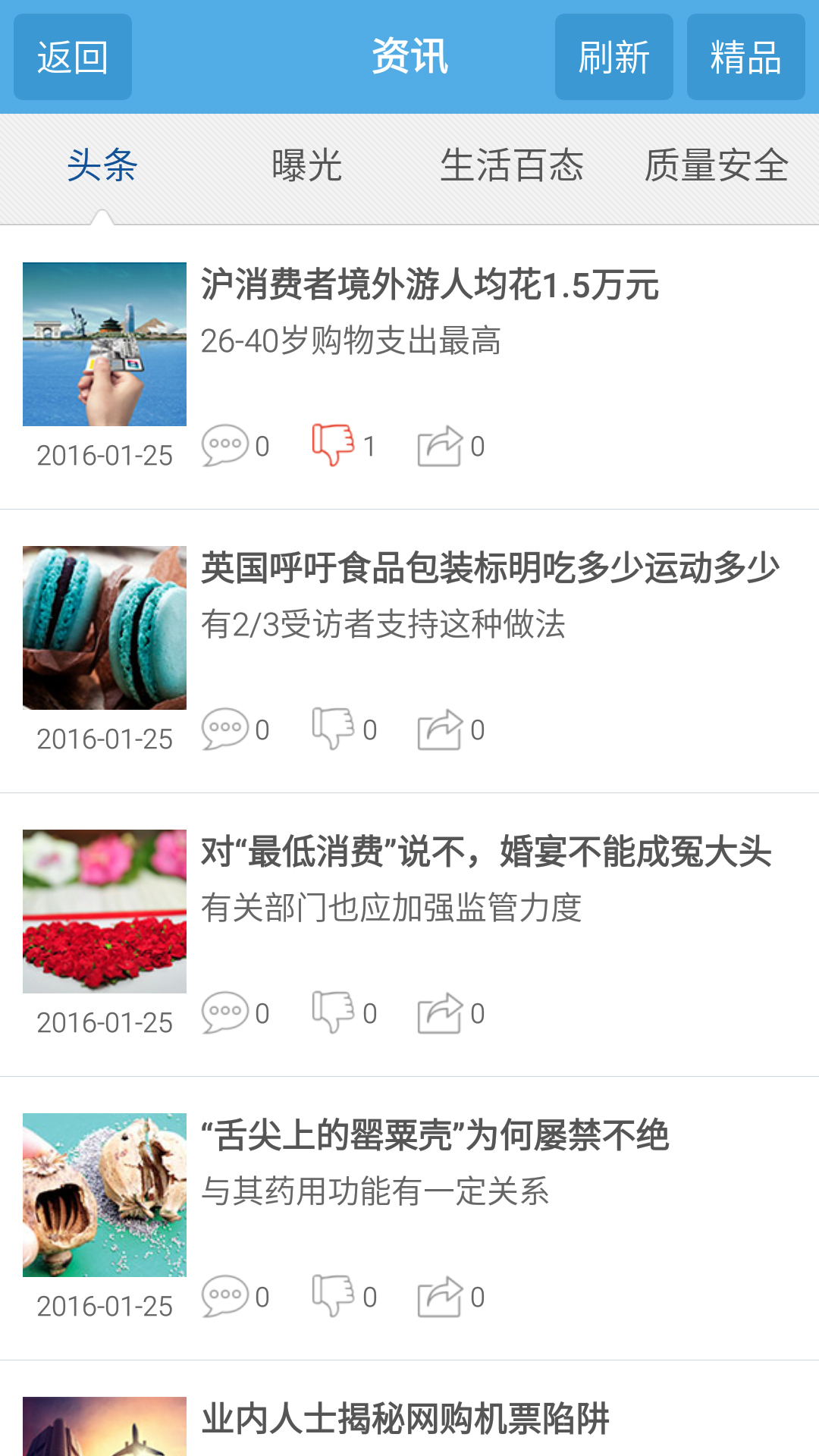Select the 头条 tab
The height and width of the screenshot is (1456, 819).
(102, 165)
